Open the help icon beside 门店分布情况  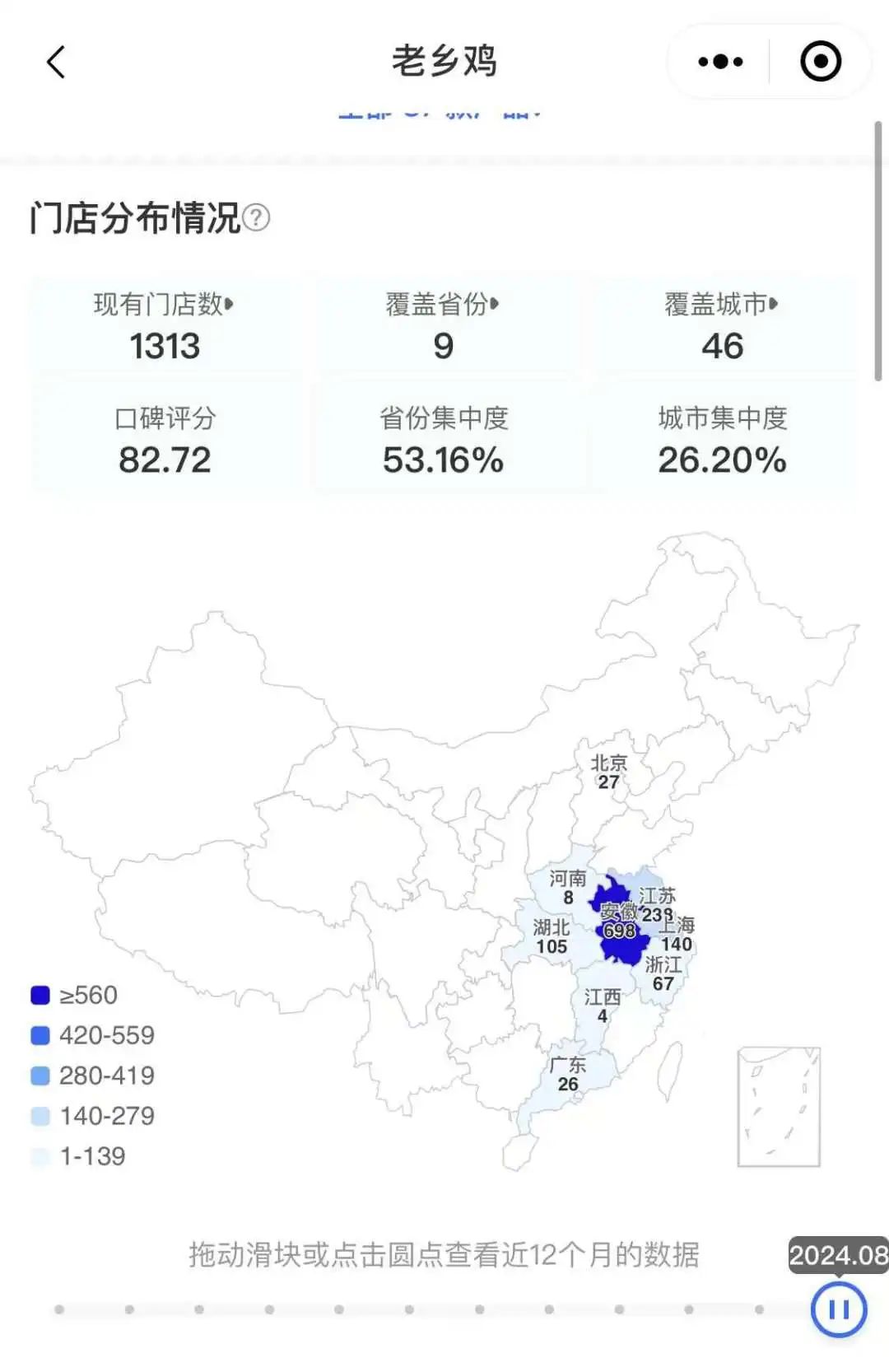click(x=257, y=218)
